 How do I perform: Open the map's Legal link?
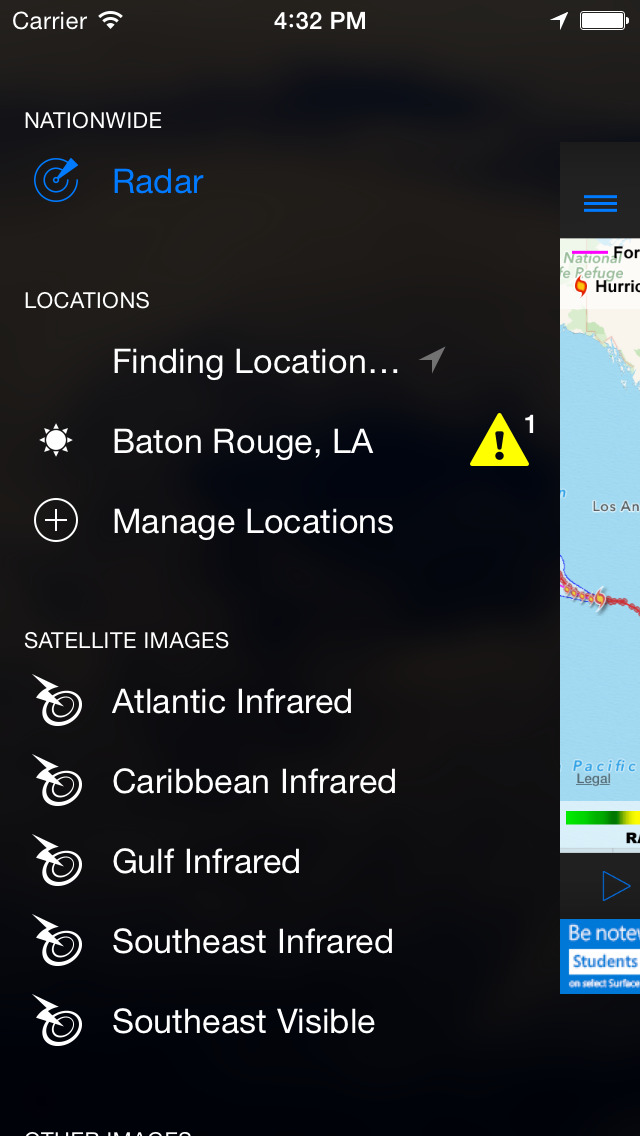[x=593, y=779]
